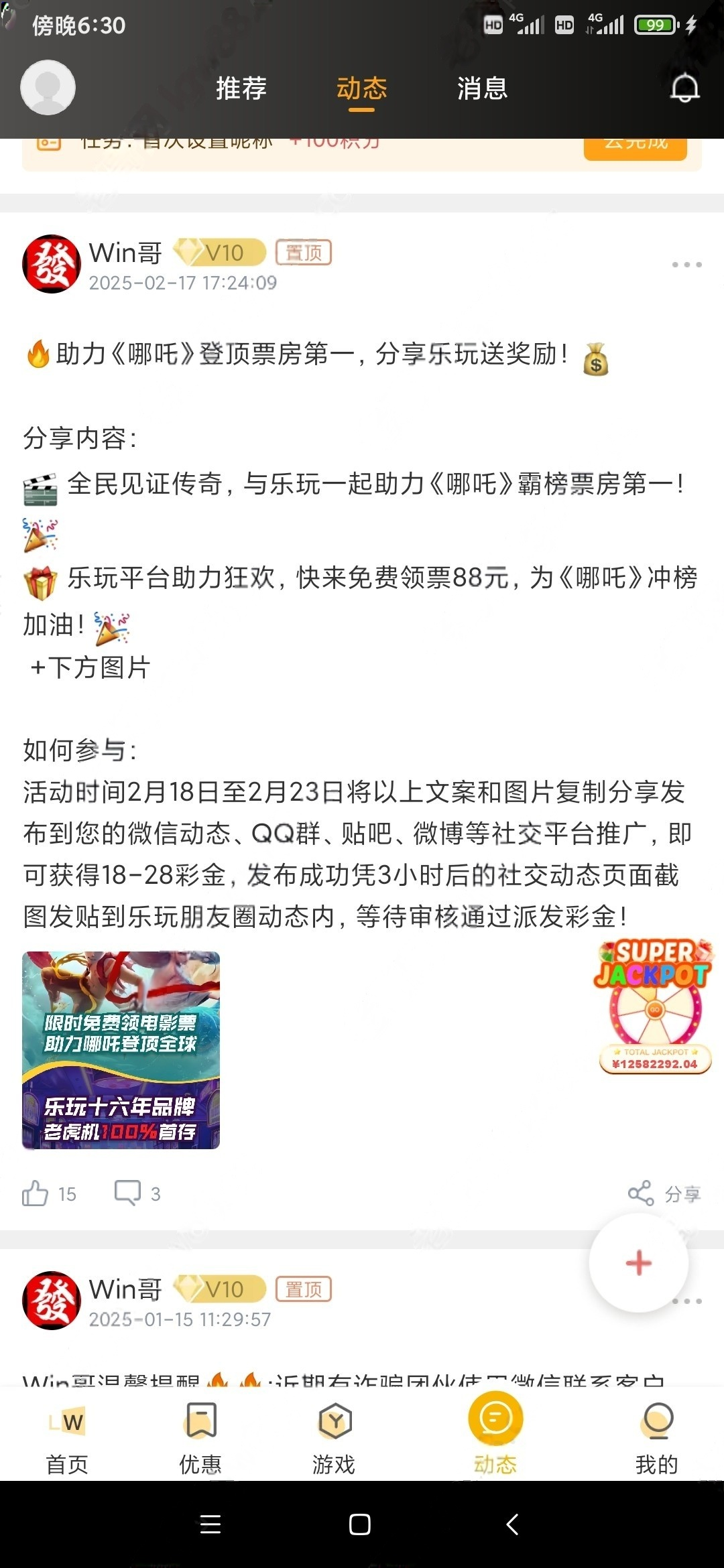724x1568 pixels.
Task: Open Win哥's avatar on the 2025-01-15 post
Action: [52, 1301]
